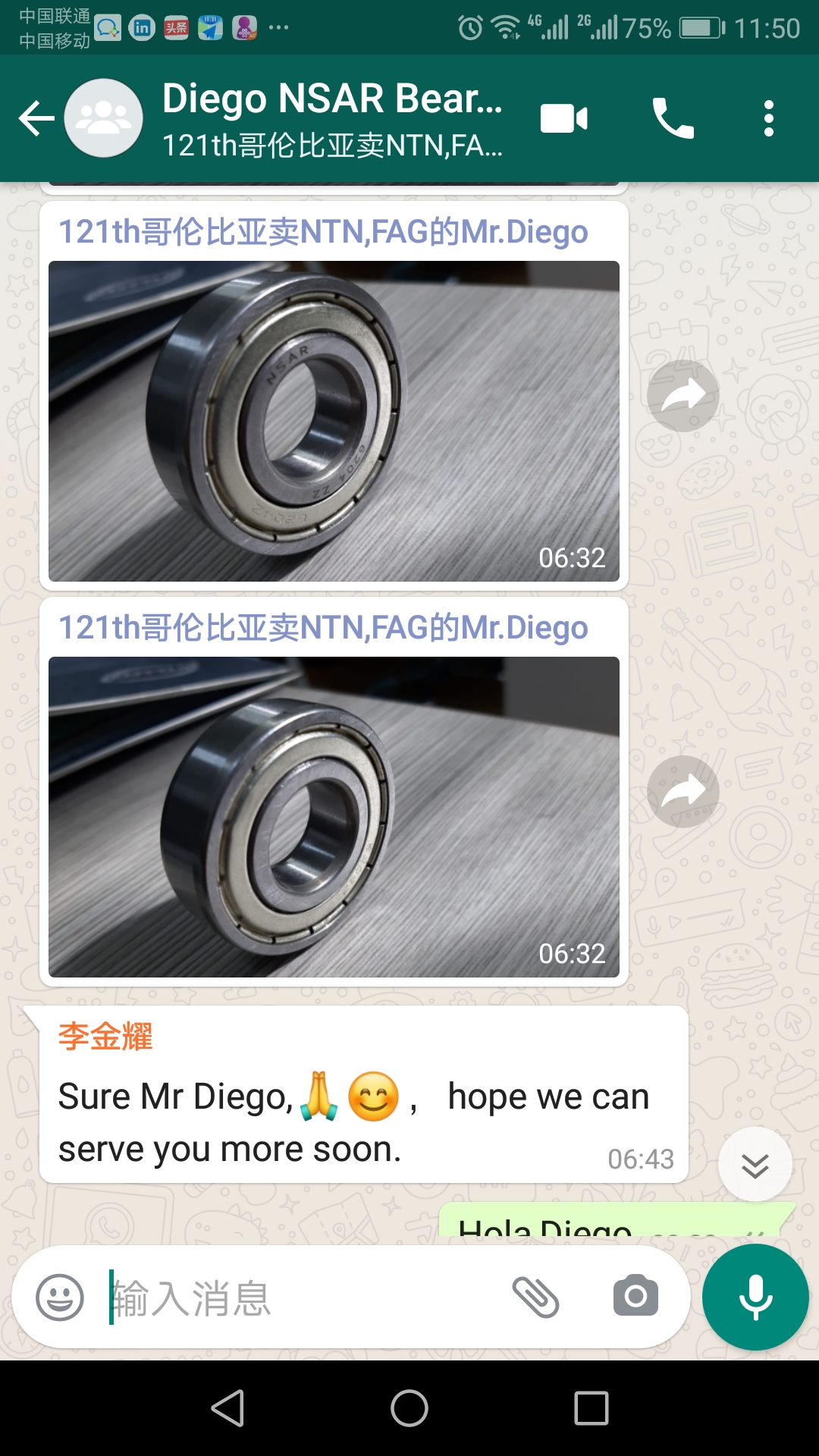The width and height of the screenshot is (819, 1456).
Task: Jump to the latest messages
Action: click(755, 1165)
